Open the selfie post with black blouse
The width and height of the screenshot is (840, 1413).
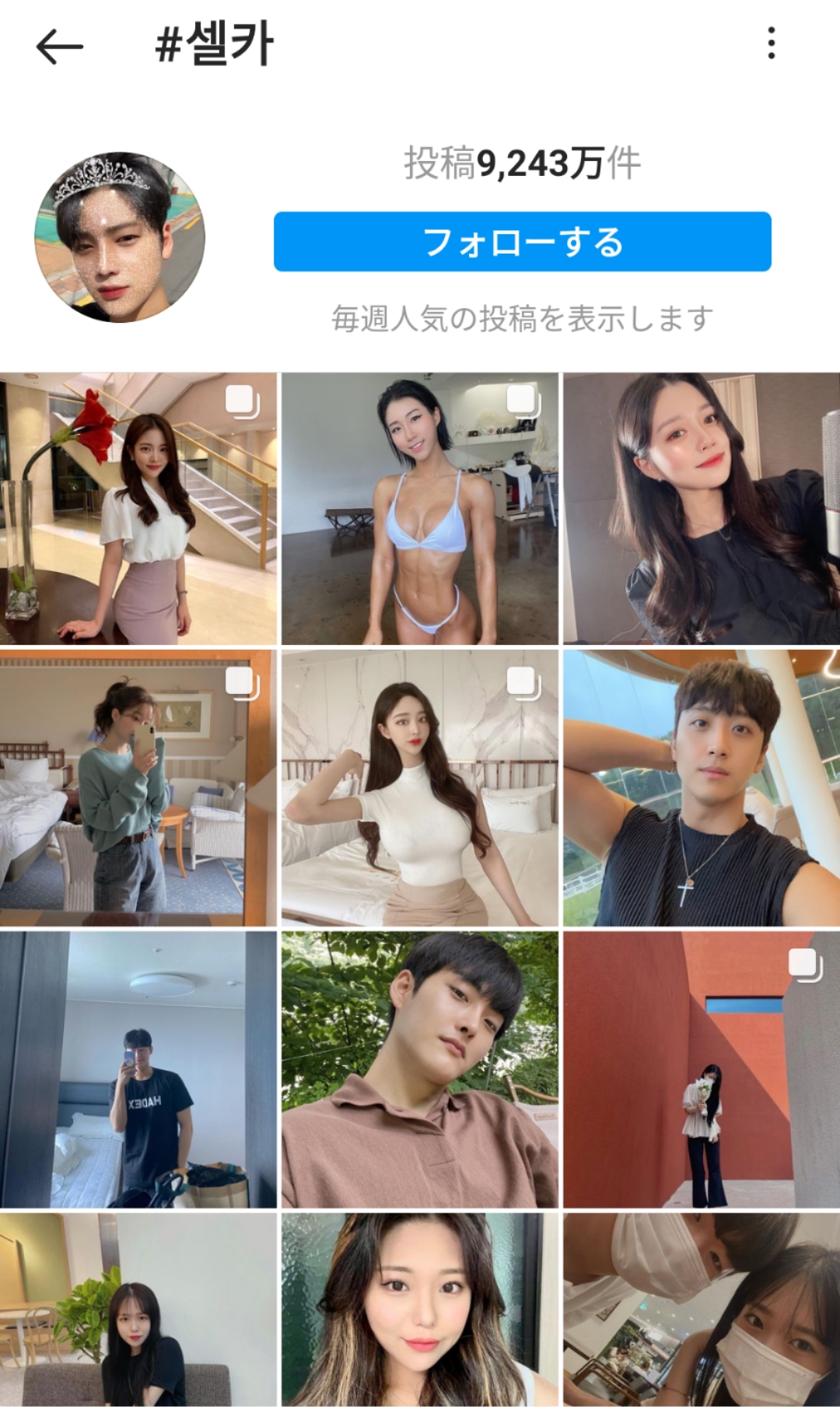[702, 508]
